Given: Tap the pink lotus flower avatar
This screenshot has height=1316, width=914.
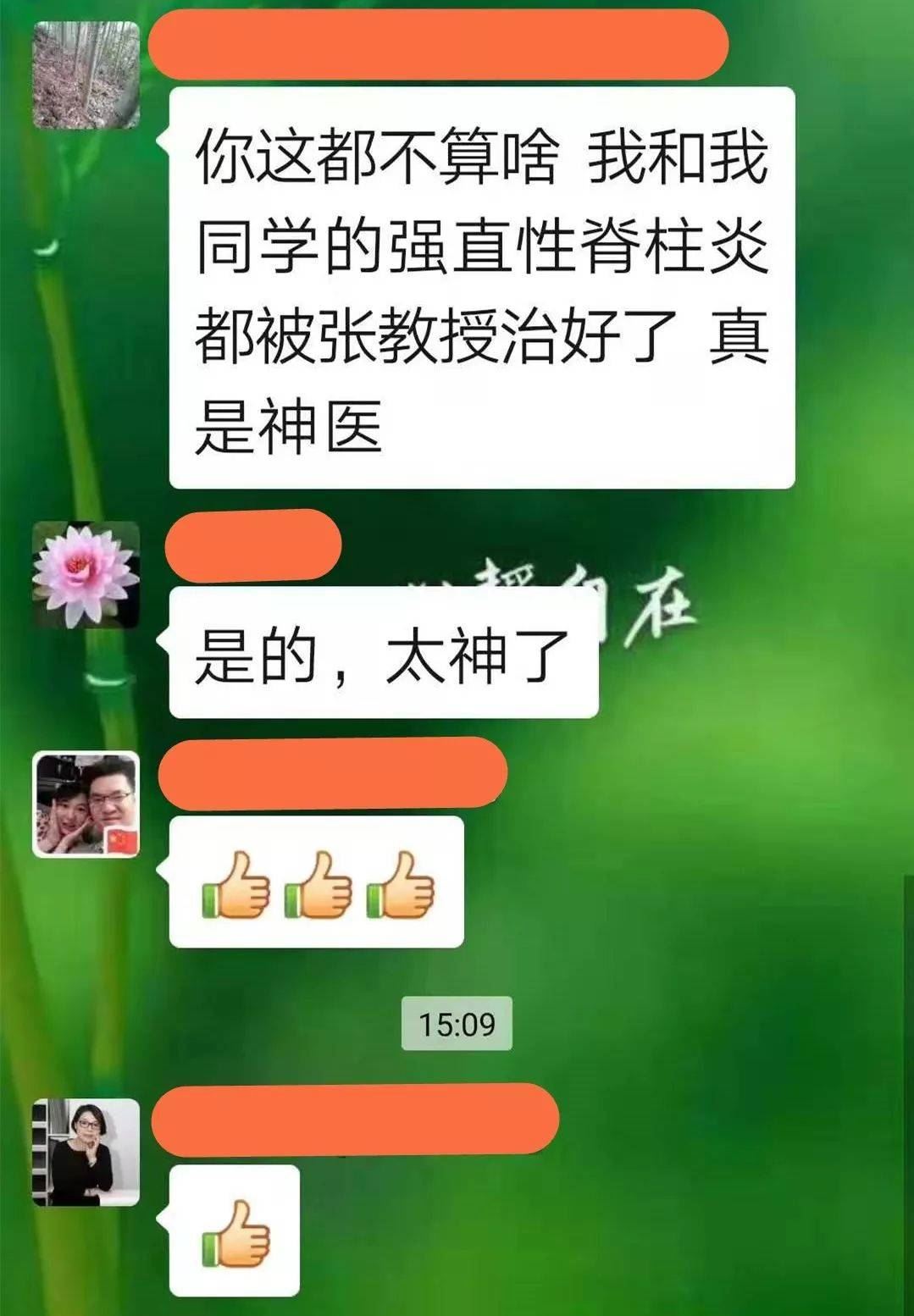Looking at the screenshot, I should 86,574.
